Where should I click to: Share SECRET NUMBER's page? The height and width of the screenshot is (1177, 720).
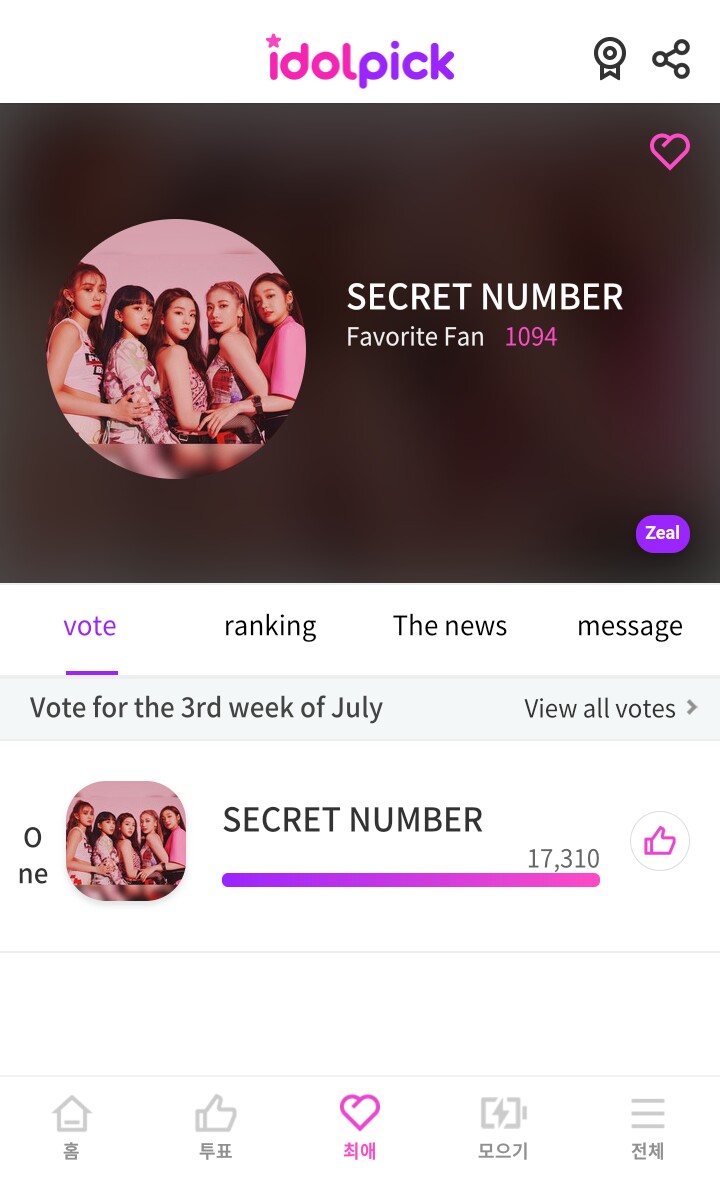671,59
